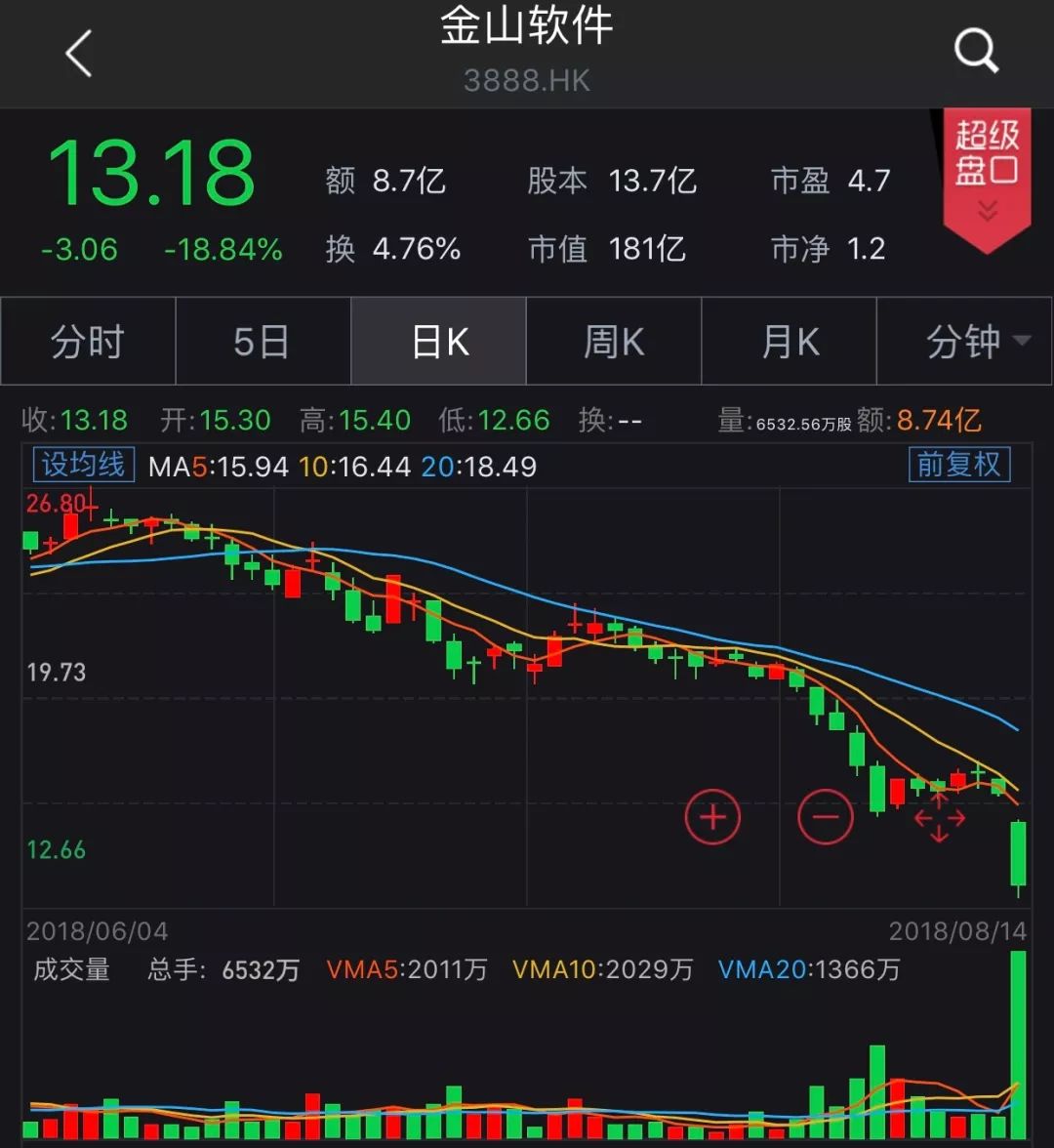
Task: Zoom in chart with plus button
Action: [712, 816]
